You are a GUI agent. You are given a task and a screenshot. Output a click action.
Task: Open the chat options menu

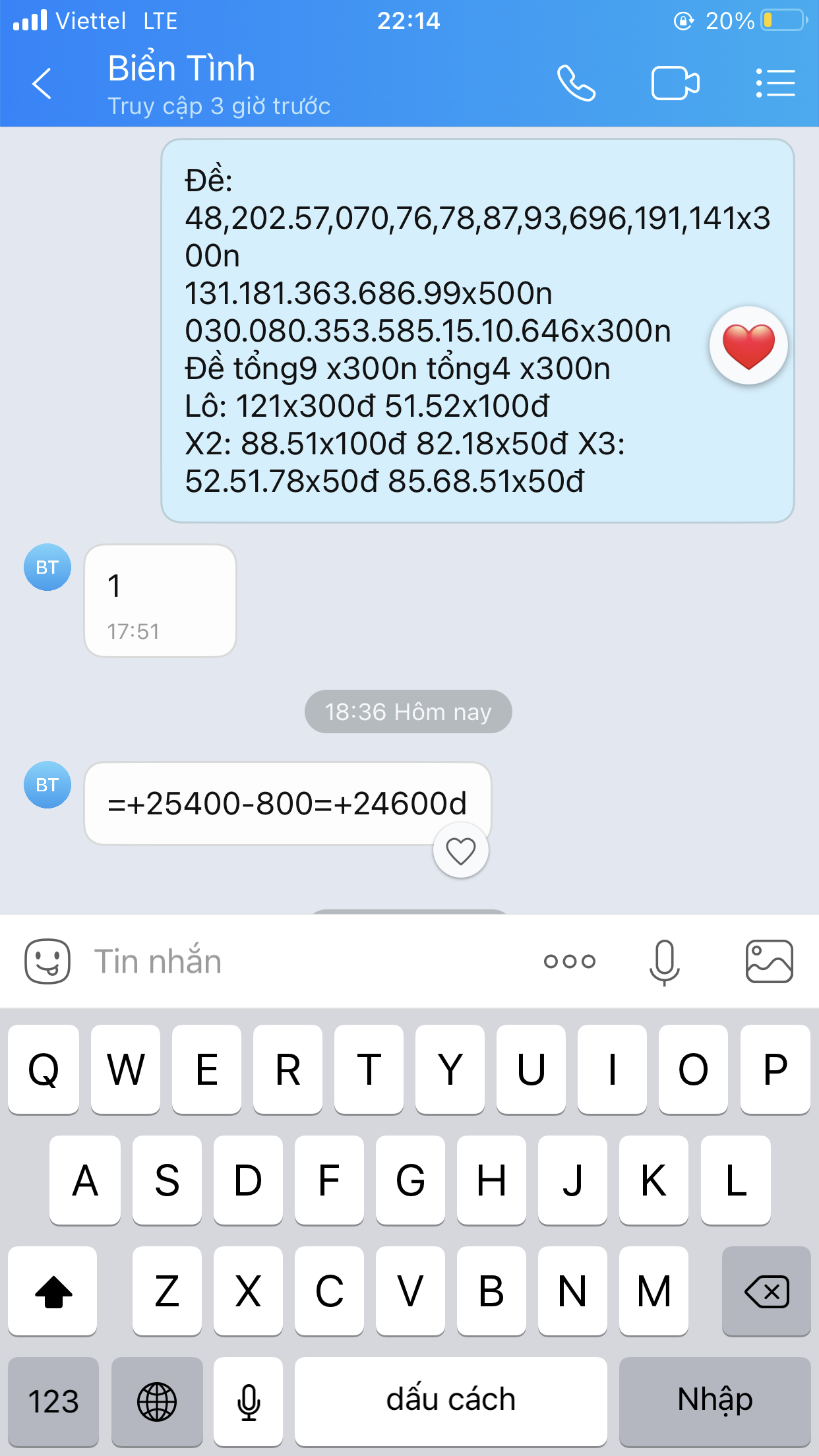[775, 84]
